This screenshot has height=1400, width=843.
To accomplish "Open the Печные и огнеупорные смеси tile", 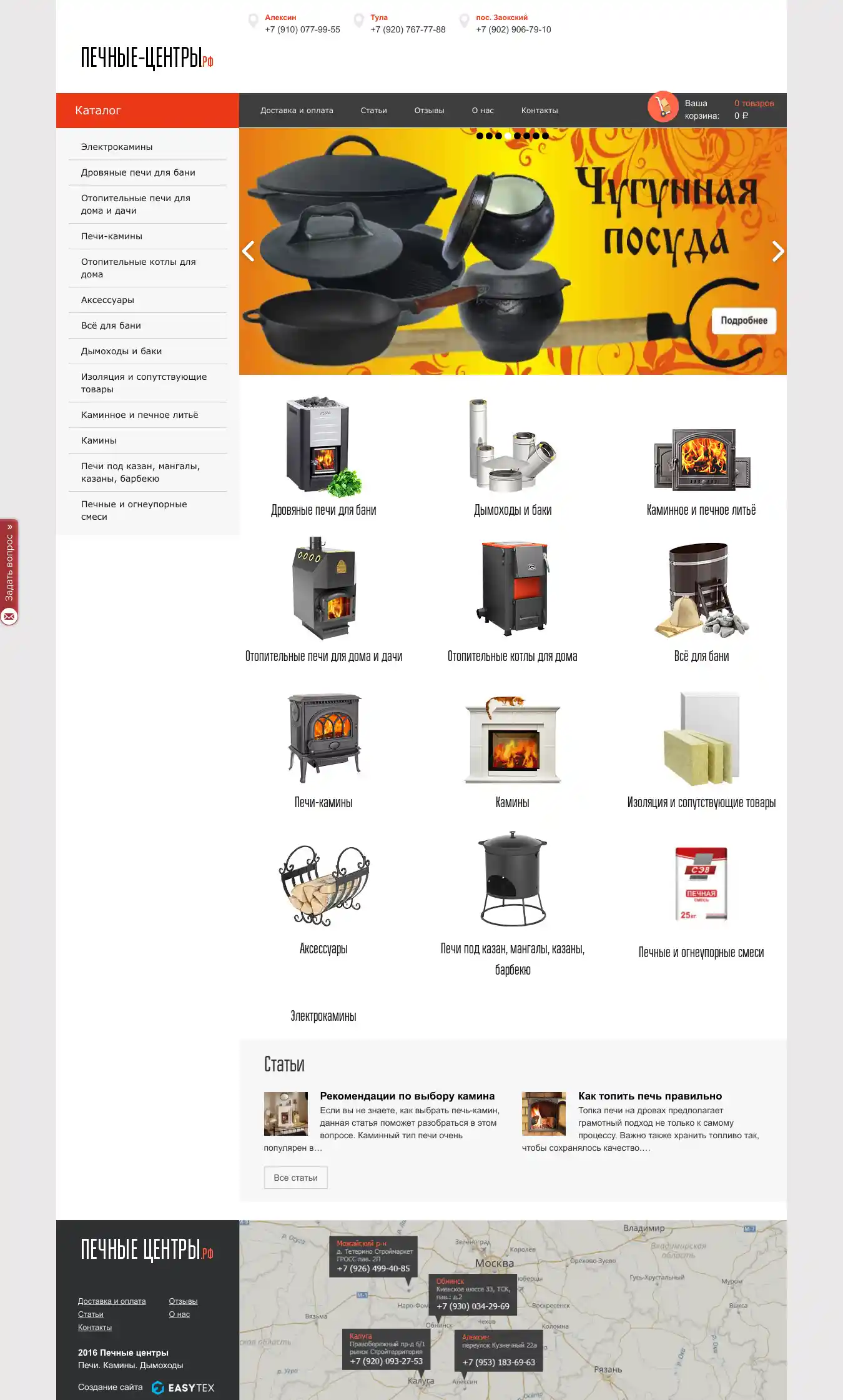I will (701, 900).
